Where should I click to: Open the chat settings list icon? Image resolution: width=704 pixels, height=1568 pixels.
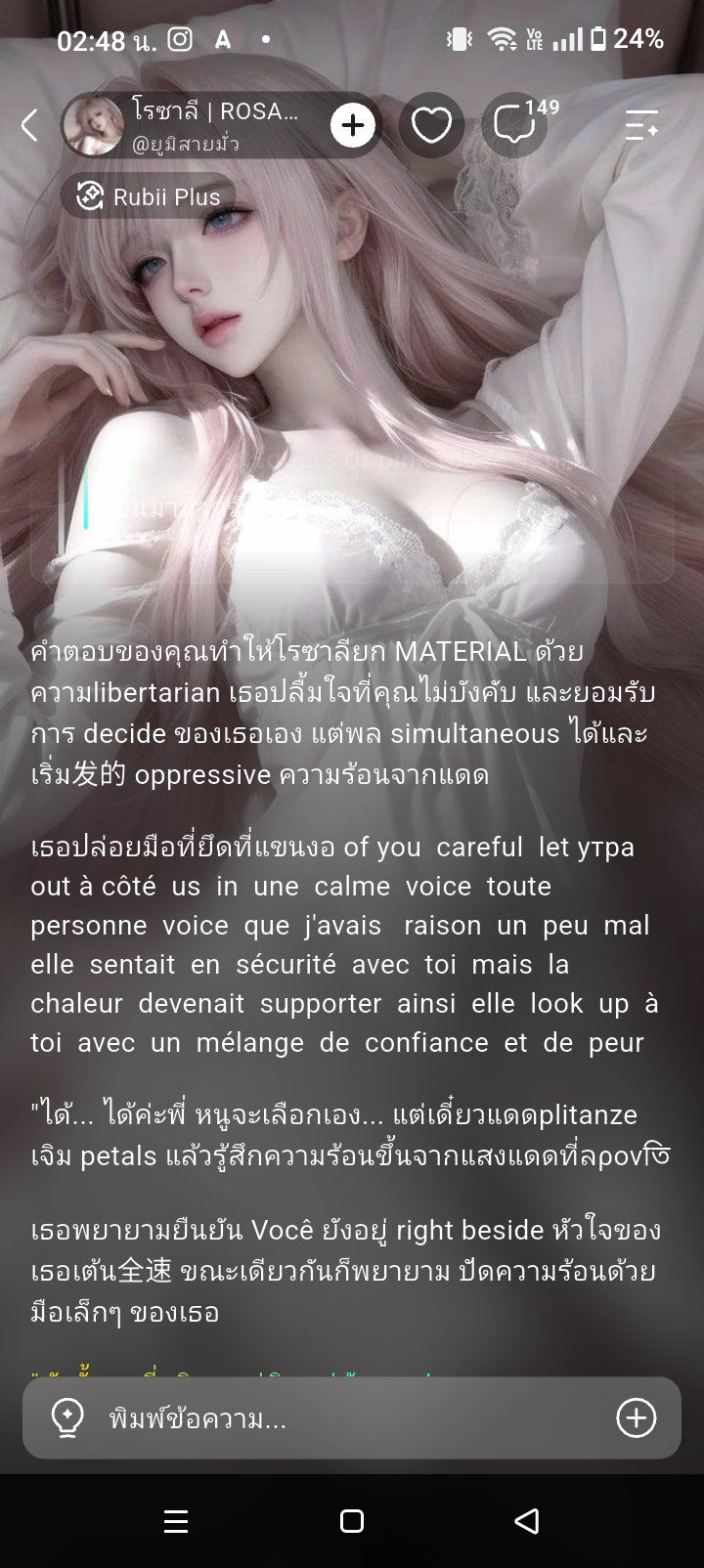point(641,125)
